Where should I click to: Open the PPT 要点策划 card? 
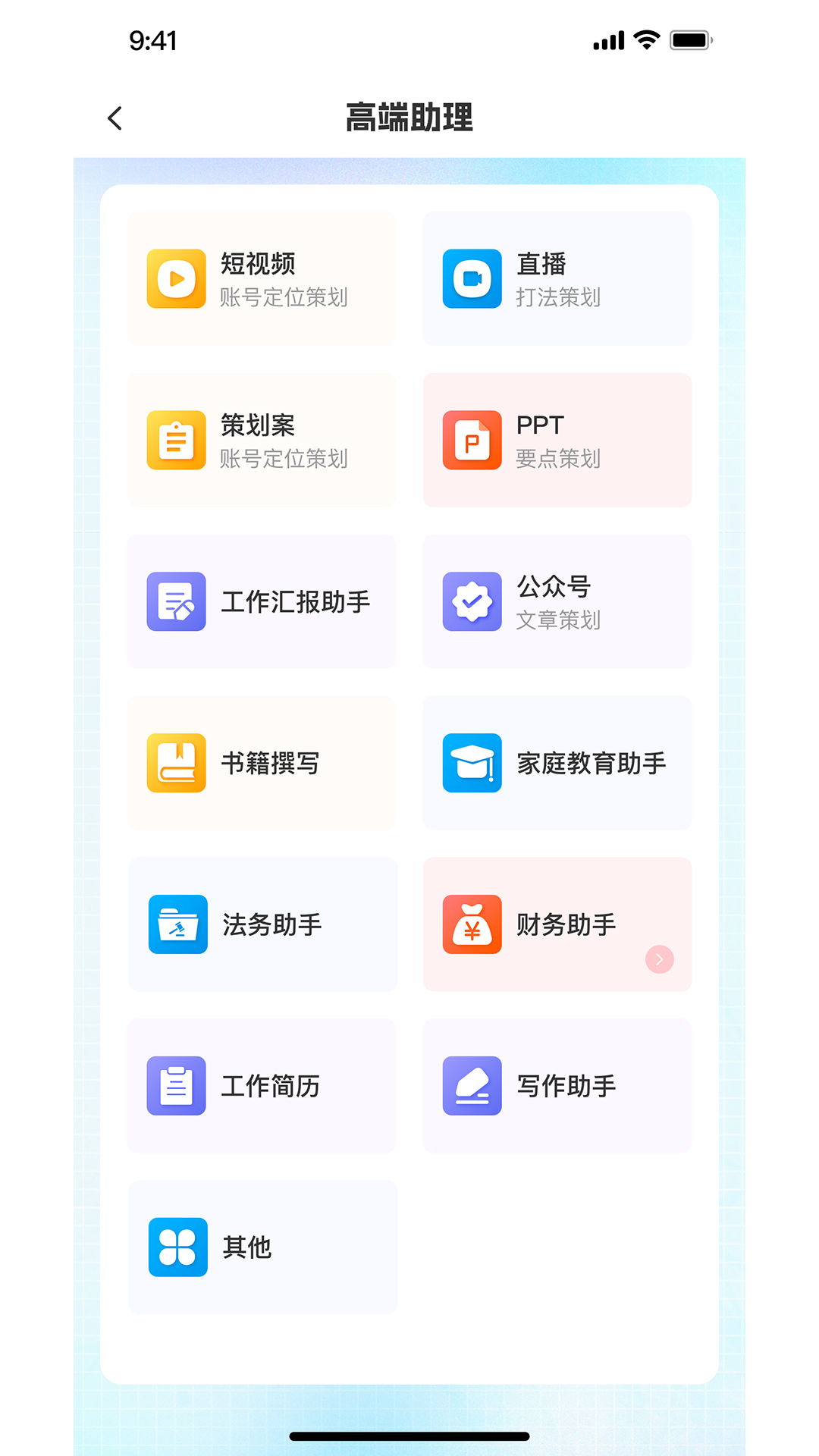557,441
